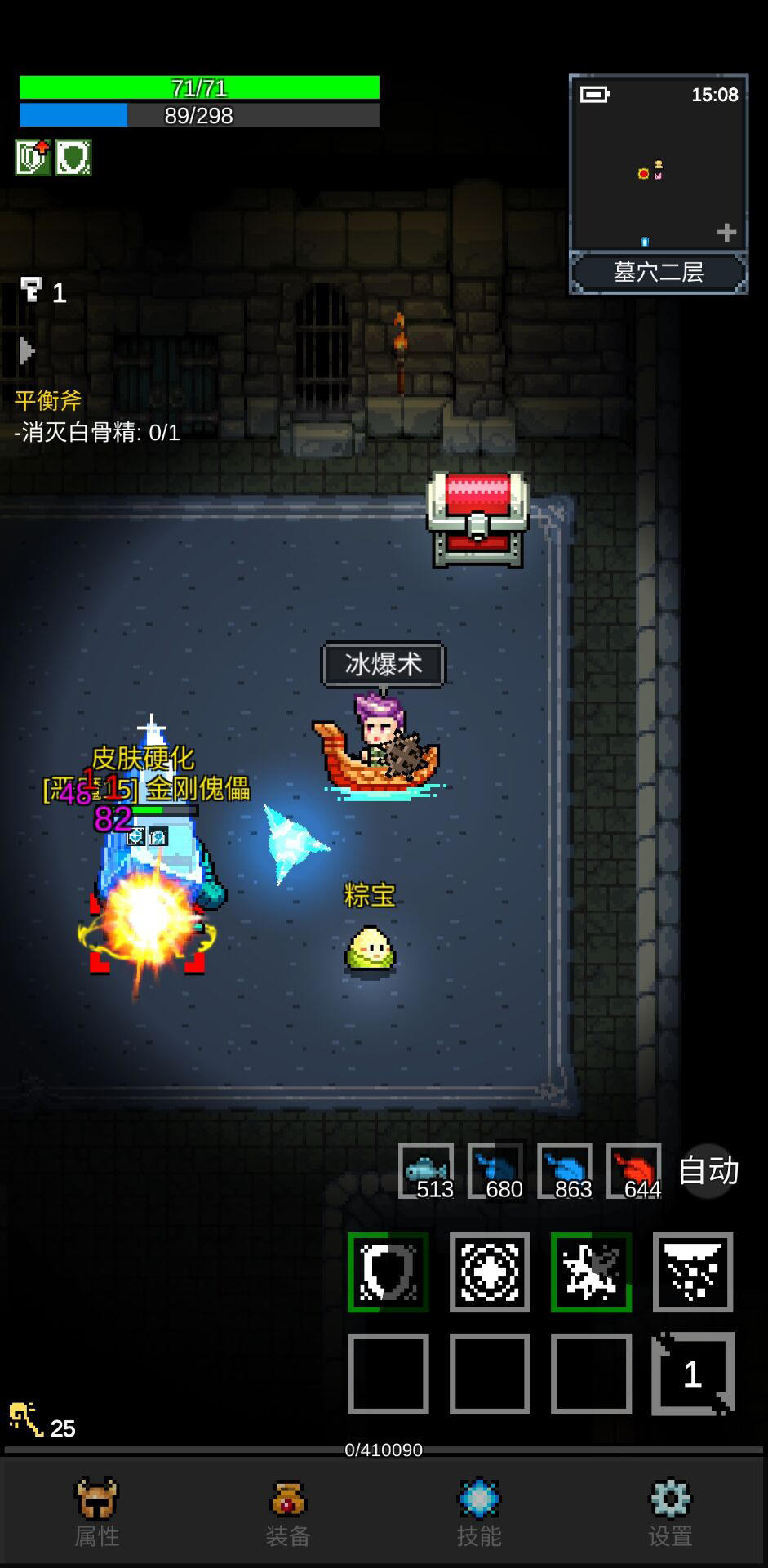The width and height of the screenshot is (768, 1568).
Task: Open the 装备 equipment tab
Action: pyautogui.click(x=287, y=1512)
